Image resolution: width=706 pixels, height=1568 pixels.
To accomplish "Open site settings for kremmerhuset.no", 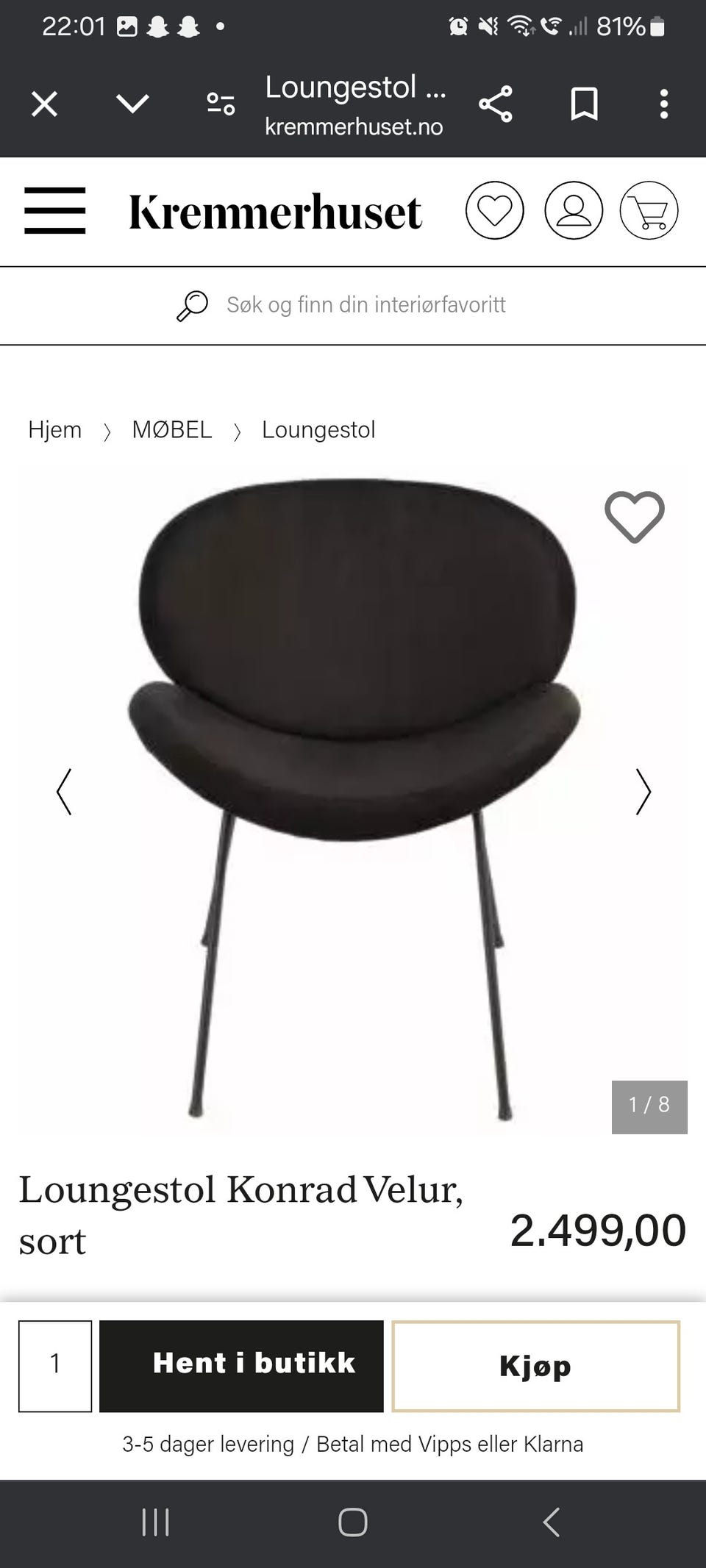I will (221, 104).
